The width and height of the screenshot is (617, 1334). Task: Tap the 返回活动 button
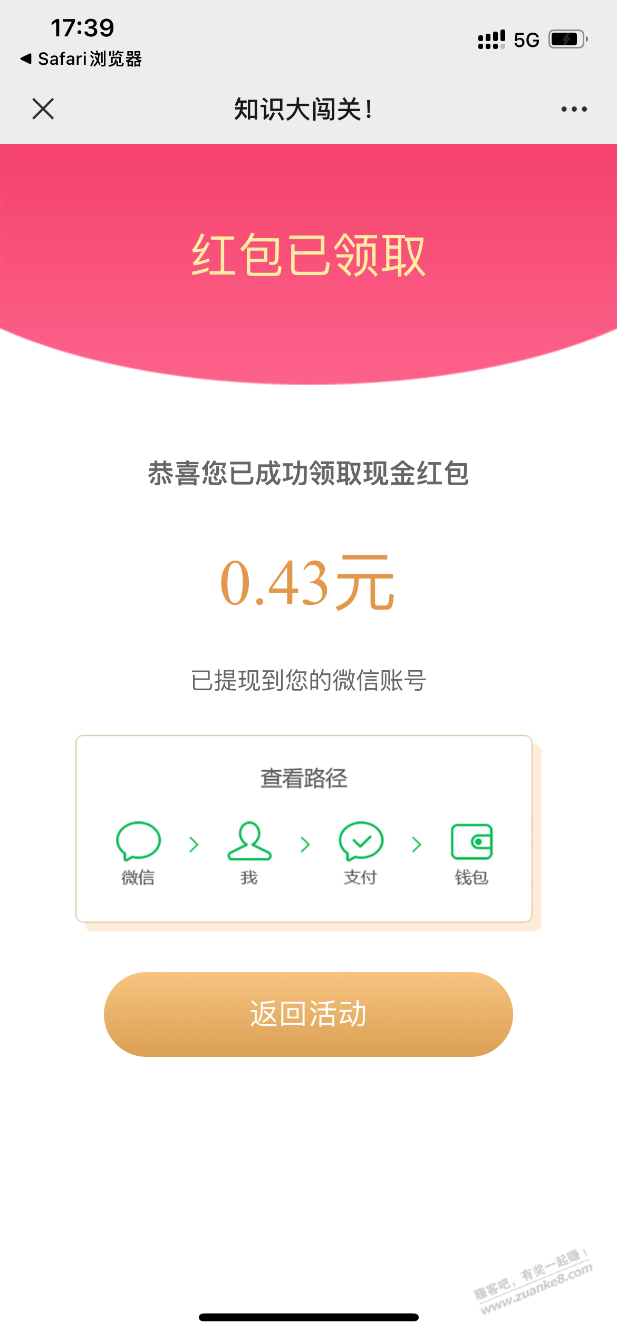click(x=308, y=1014)
